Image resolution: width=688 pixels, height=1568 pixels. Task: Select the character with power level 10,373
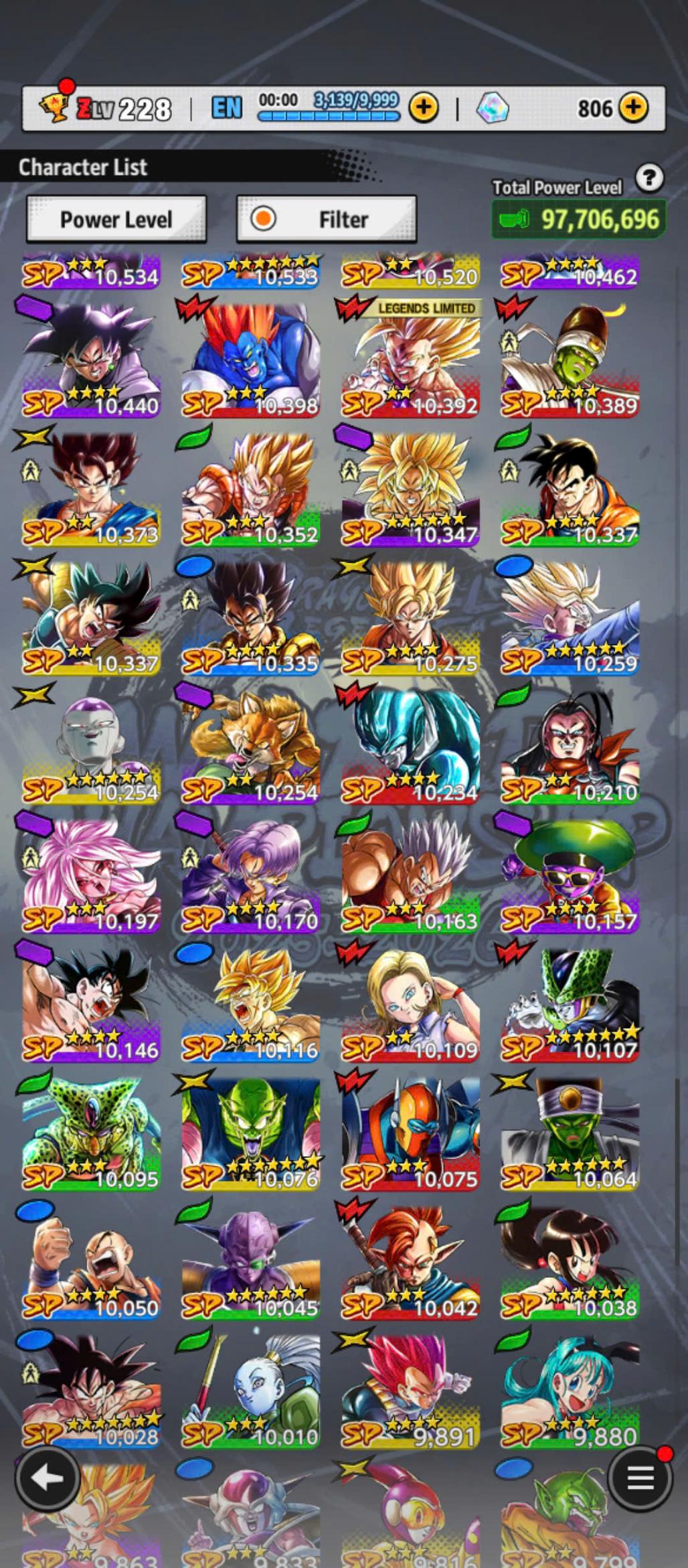[x=91, y=487]
